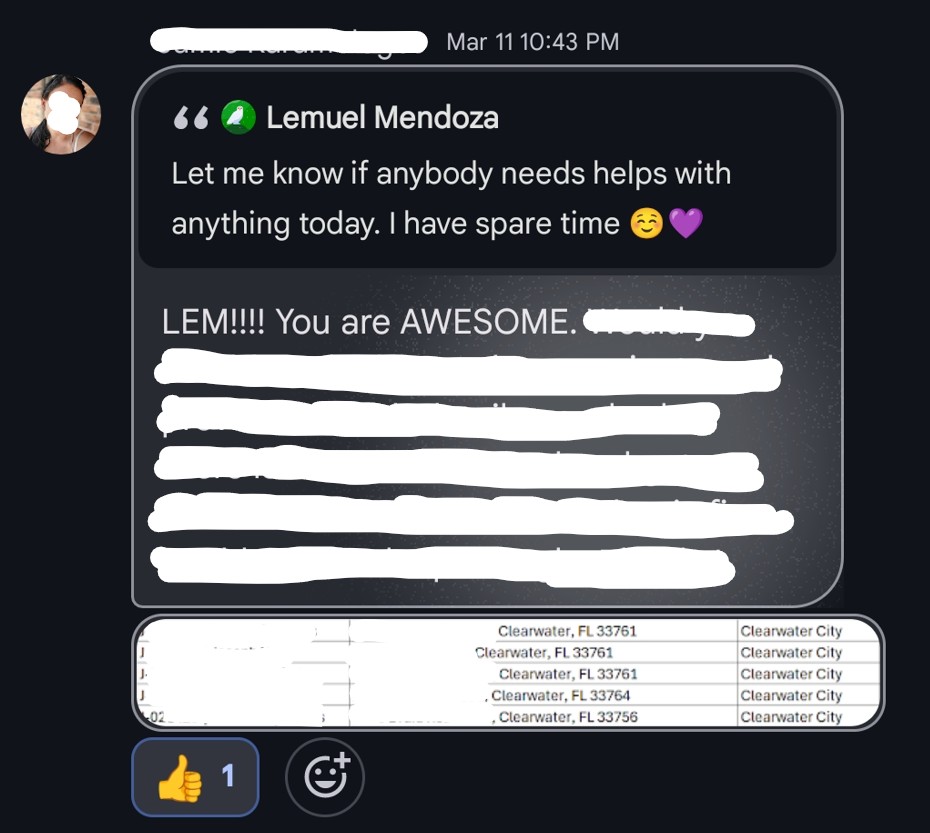The width and height of the screenshot is (930, 833).
Task: Add a new emoji reaction
Action: (325, 777)
